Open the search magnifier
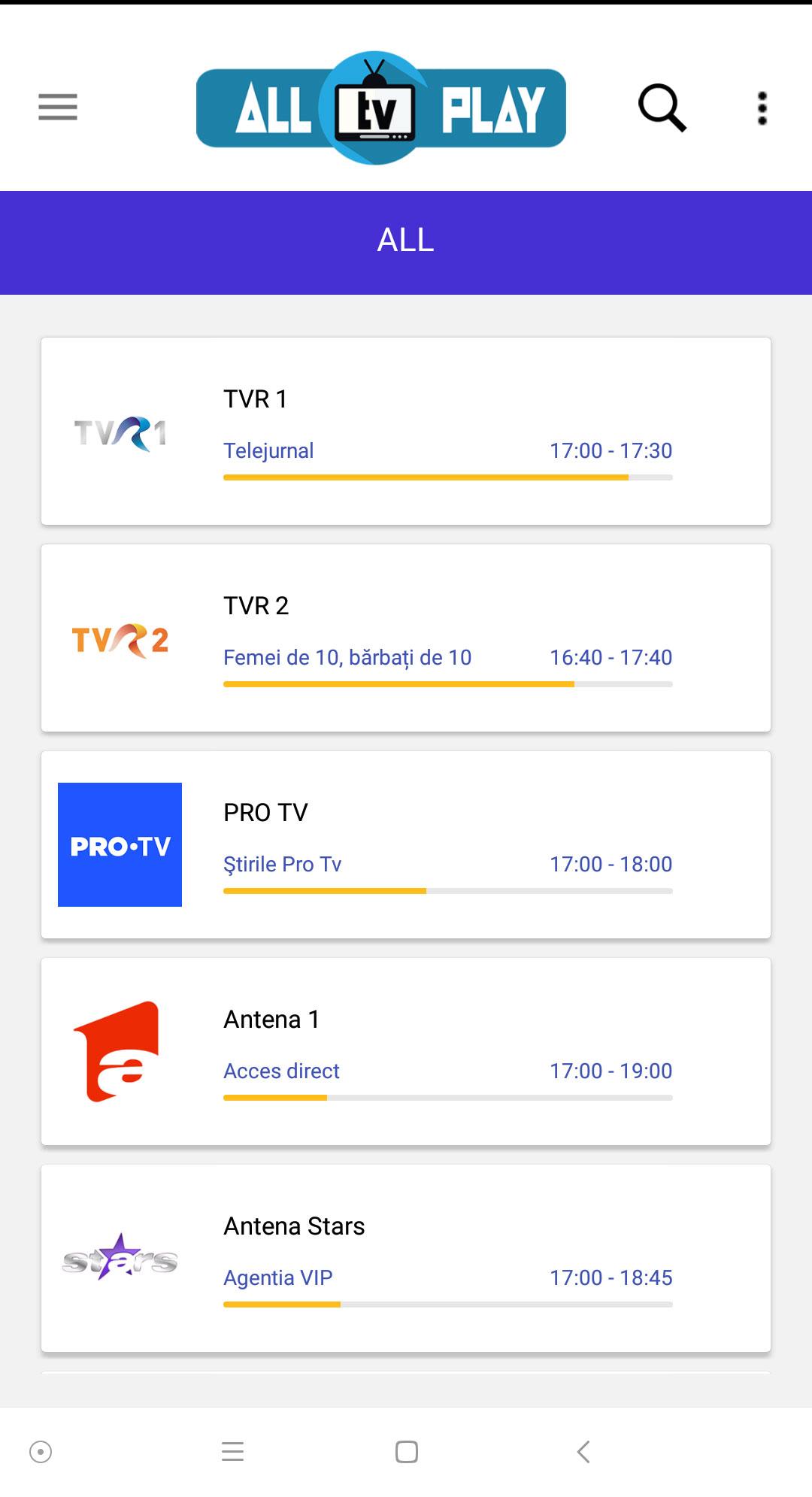Screen dimensions: 812x1497 tap(662, 108)
